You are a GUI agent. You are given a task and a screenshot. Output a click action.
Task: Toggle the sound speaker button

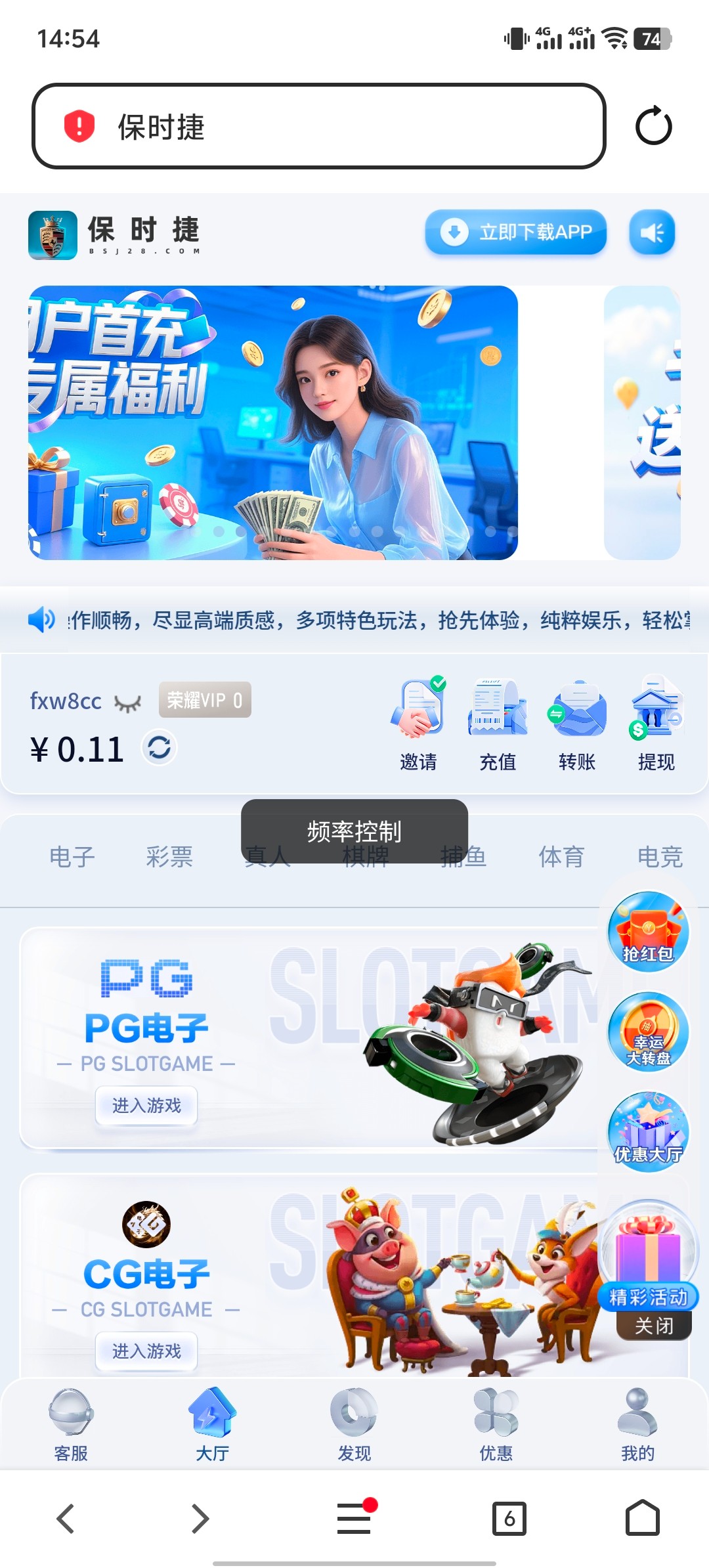(652, 232)
